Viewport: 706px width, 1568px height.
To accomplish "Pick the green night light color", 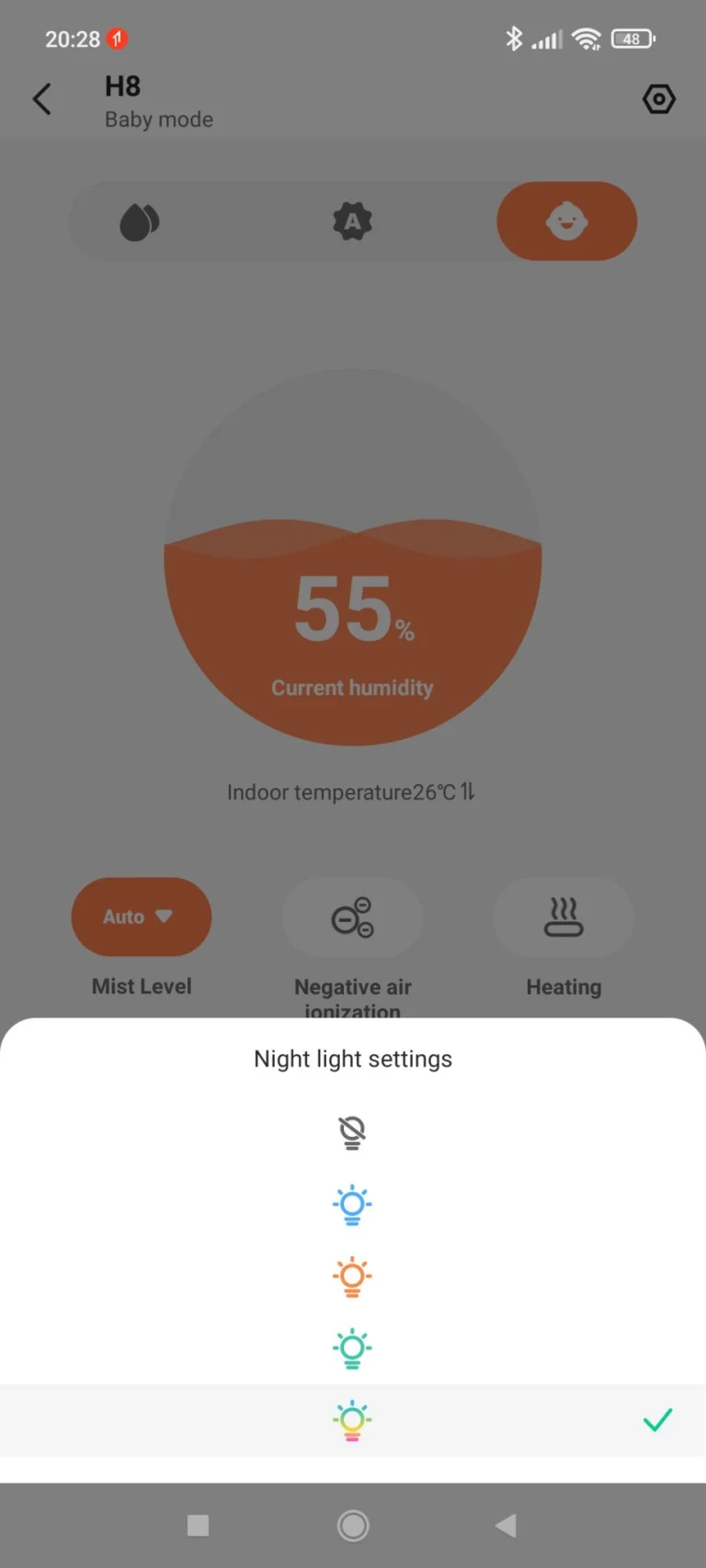I will 352,1348.
